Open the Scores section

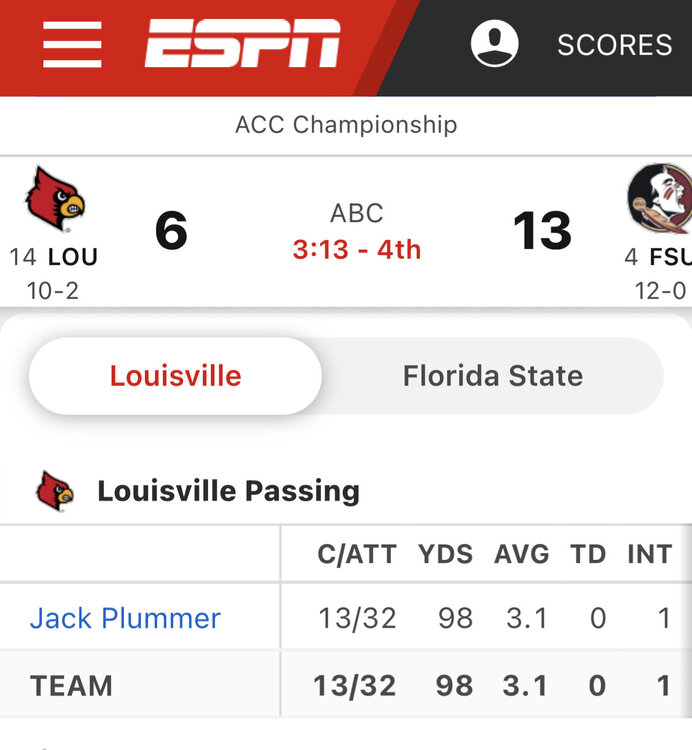614,45
